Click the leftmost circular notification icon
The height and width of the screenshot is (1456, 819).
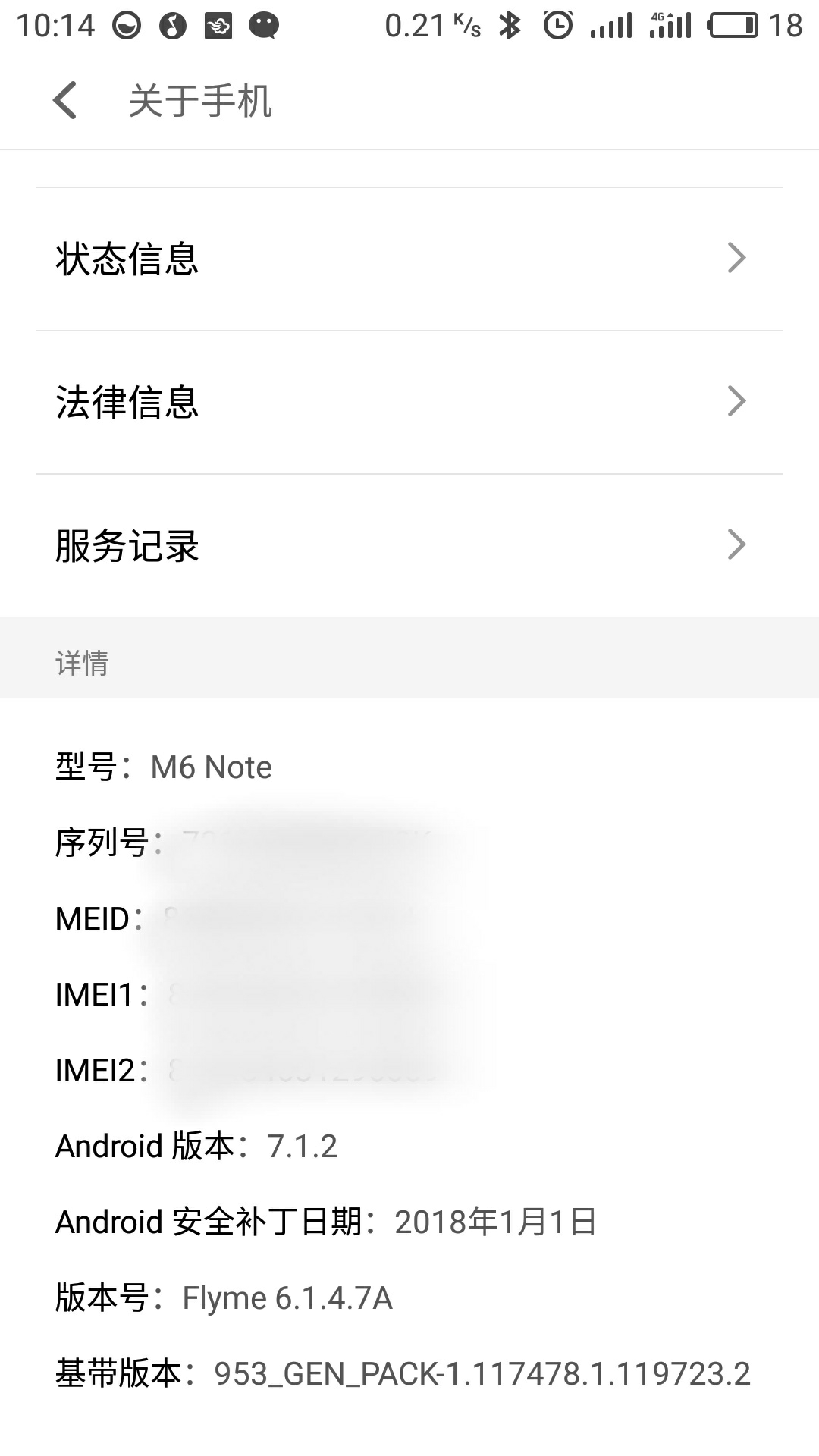[125, 24]
